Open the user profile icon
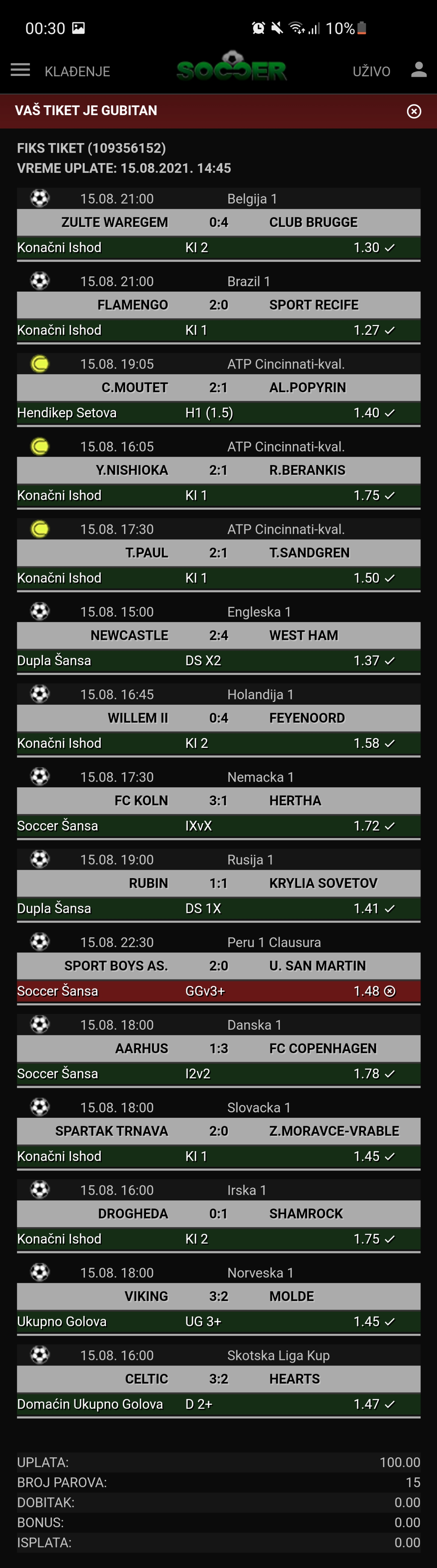The height and width of the screenshot is (1568, 437). pyautogui.click(x=418, y=70)
